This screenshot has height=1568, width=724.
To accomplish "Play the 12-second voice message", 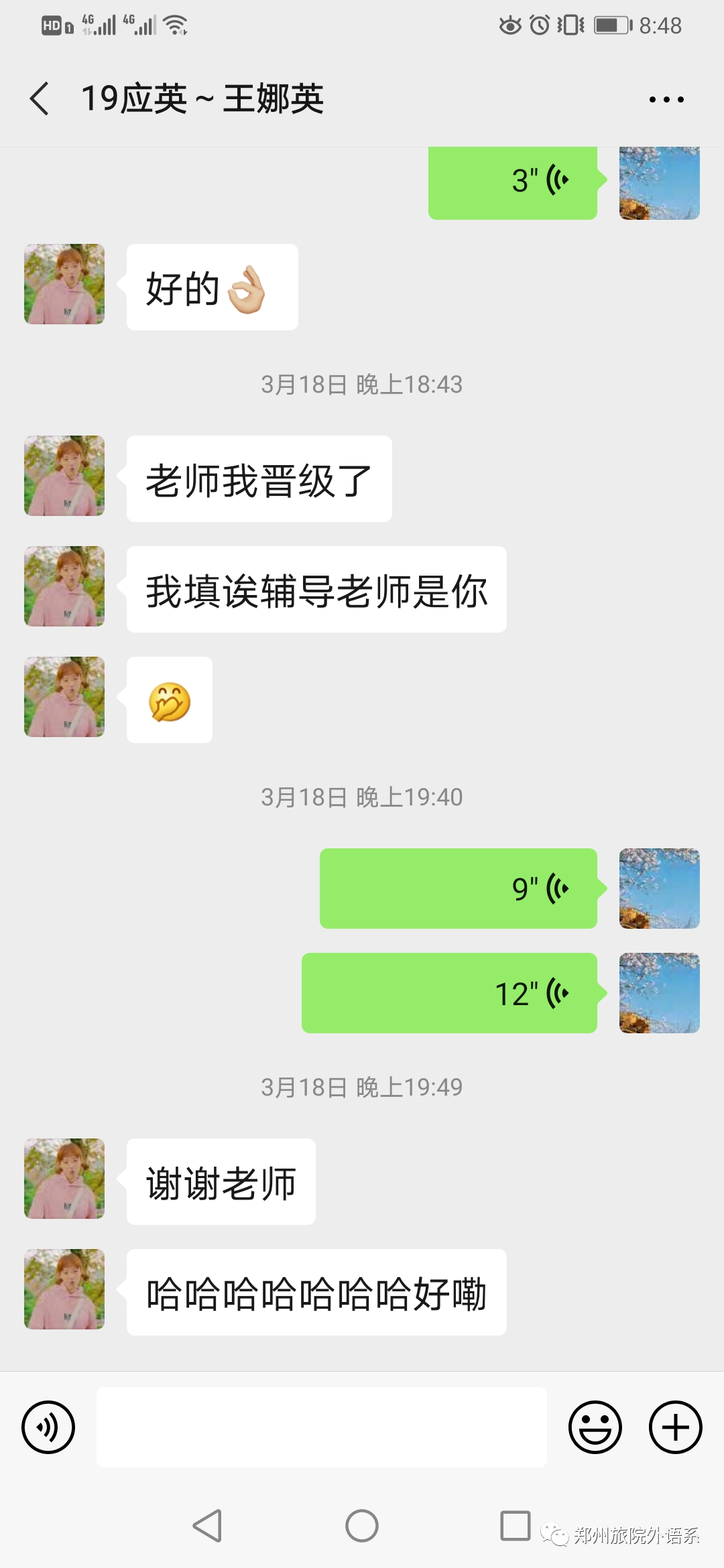I will (x=449, y=993).
